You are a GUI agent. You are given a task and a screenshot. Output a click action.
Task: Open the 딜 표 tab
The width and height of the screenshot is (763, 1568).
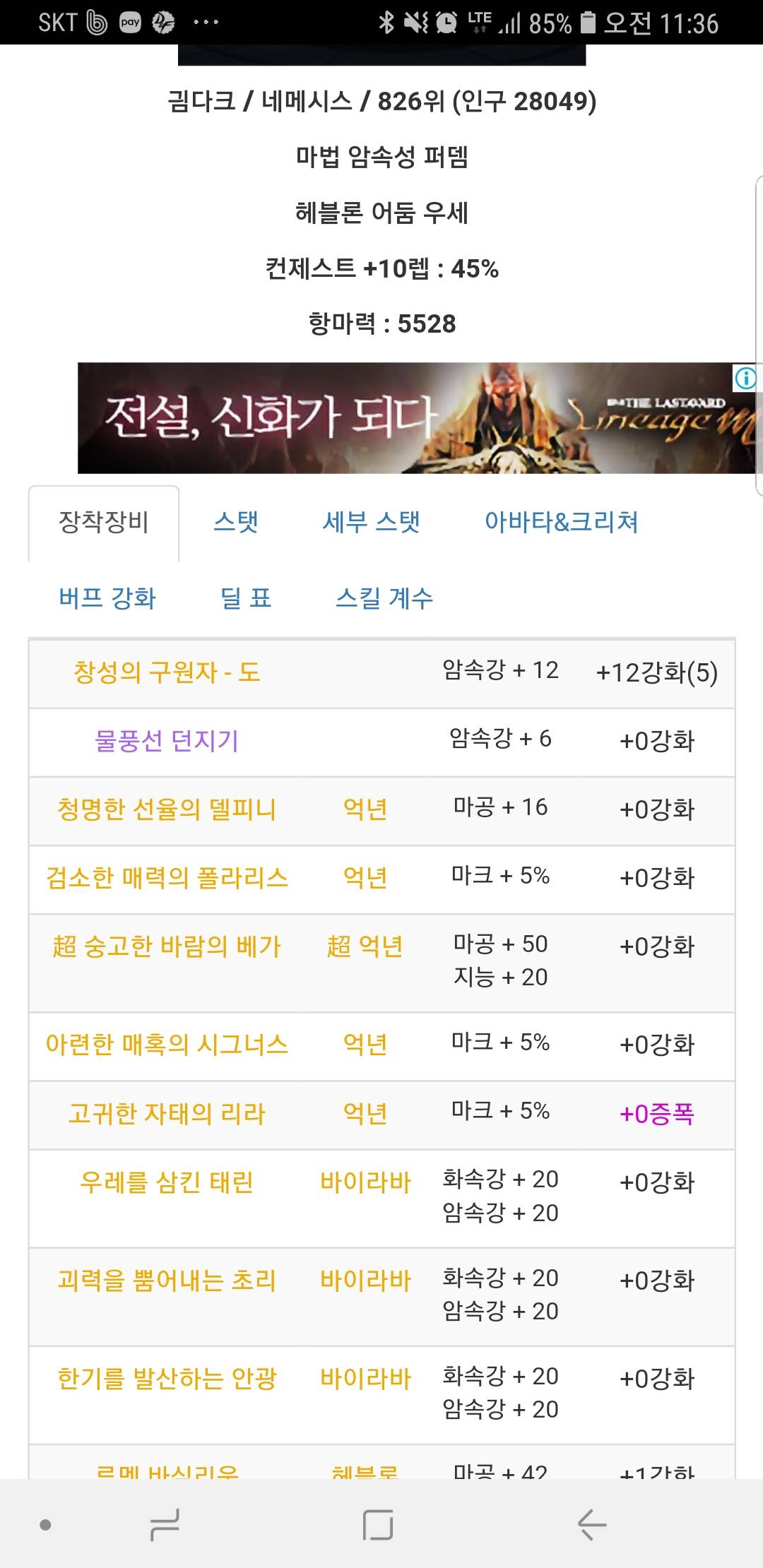coord(246,598)
